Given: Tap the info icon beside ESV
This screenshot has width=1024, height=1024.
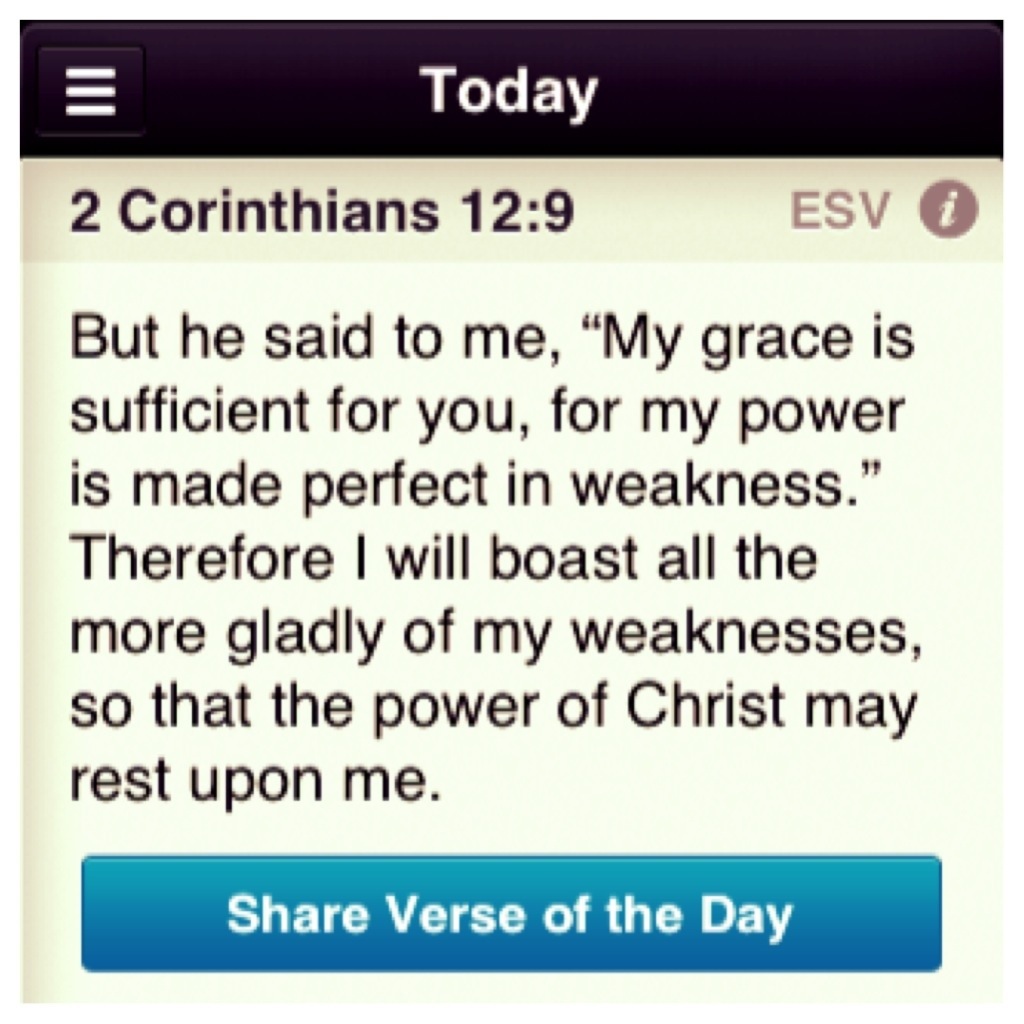Looking at the screenshot, I should (x=948, y=212).
